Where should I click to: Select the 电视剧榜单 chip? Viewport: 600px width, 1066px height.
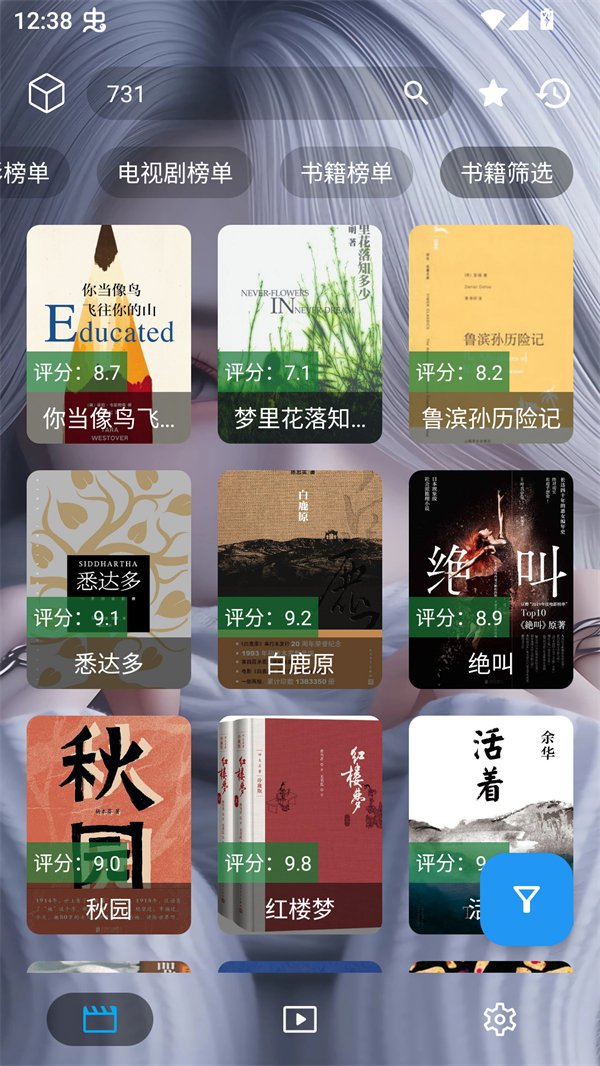click(175, 173)
